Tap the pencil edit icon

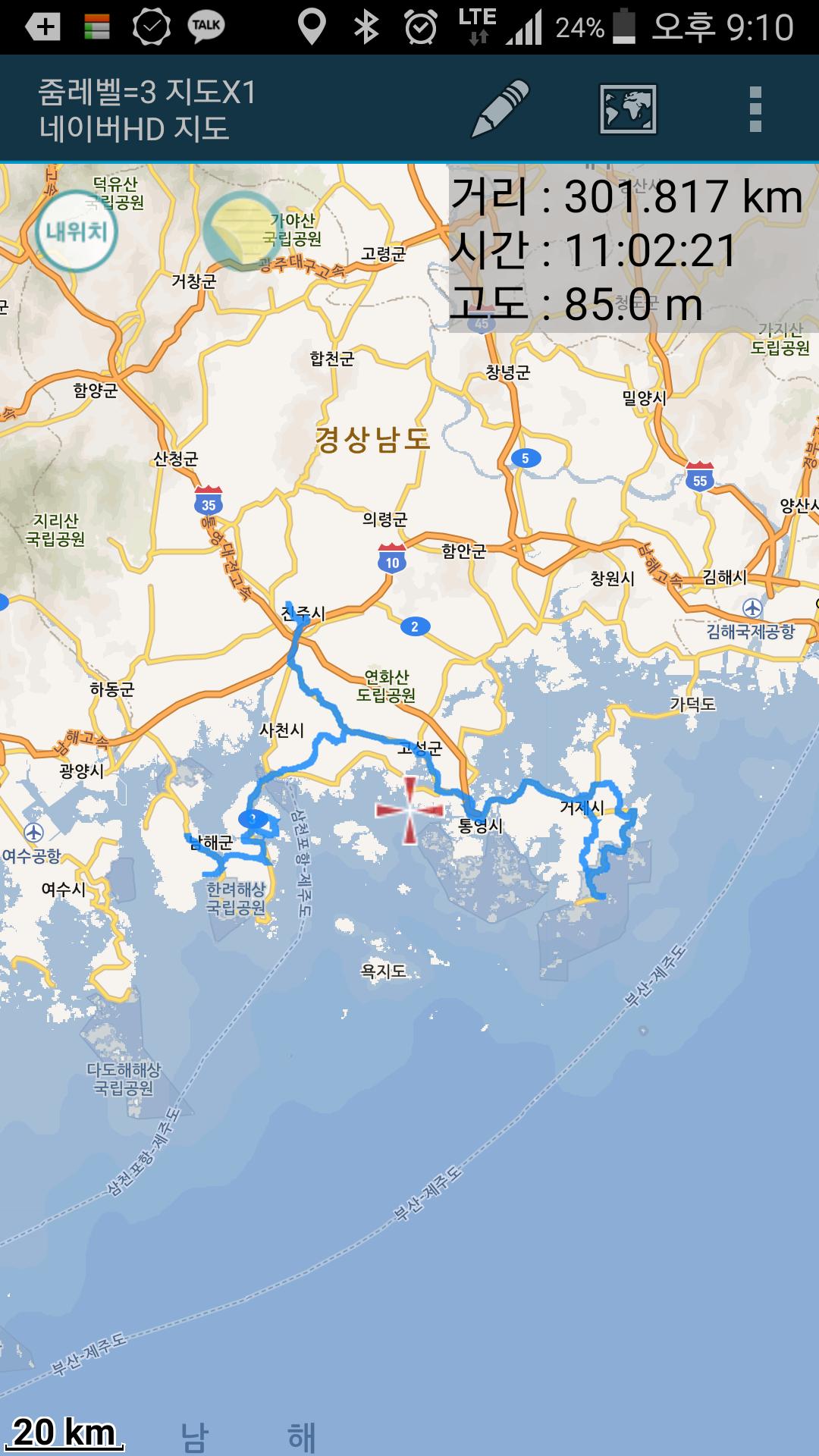point(500,109)
